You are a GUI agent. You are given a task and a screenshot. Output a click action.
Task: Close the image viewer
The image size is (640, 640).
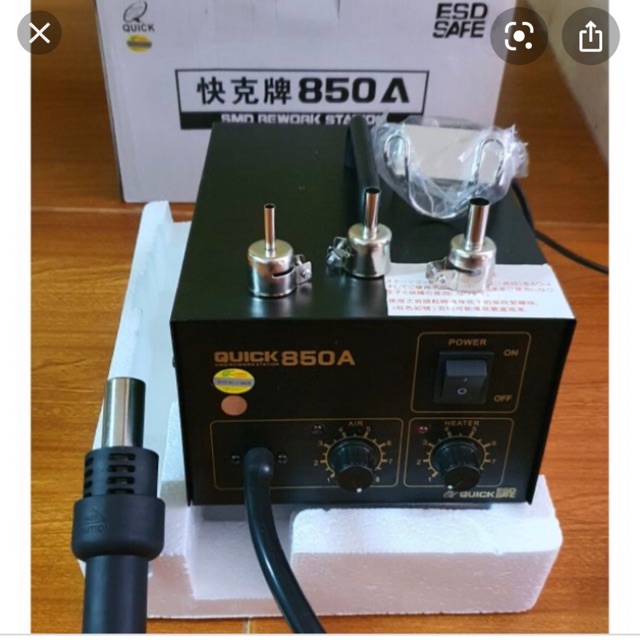[x=40, y=36]
